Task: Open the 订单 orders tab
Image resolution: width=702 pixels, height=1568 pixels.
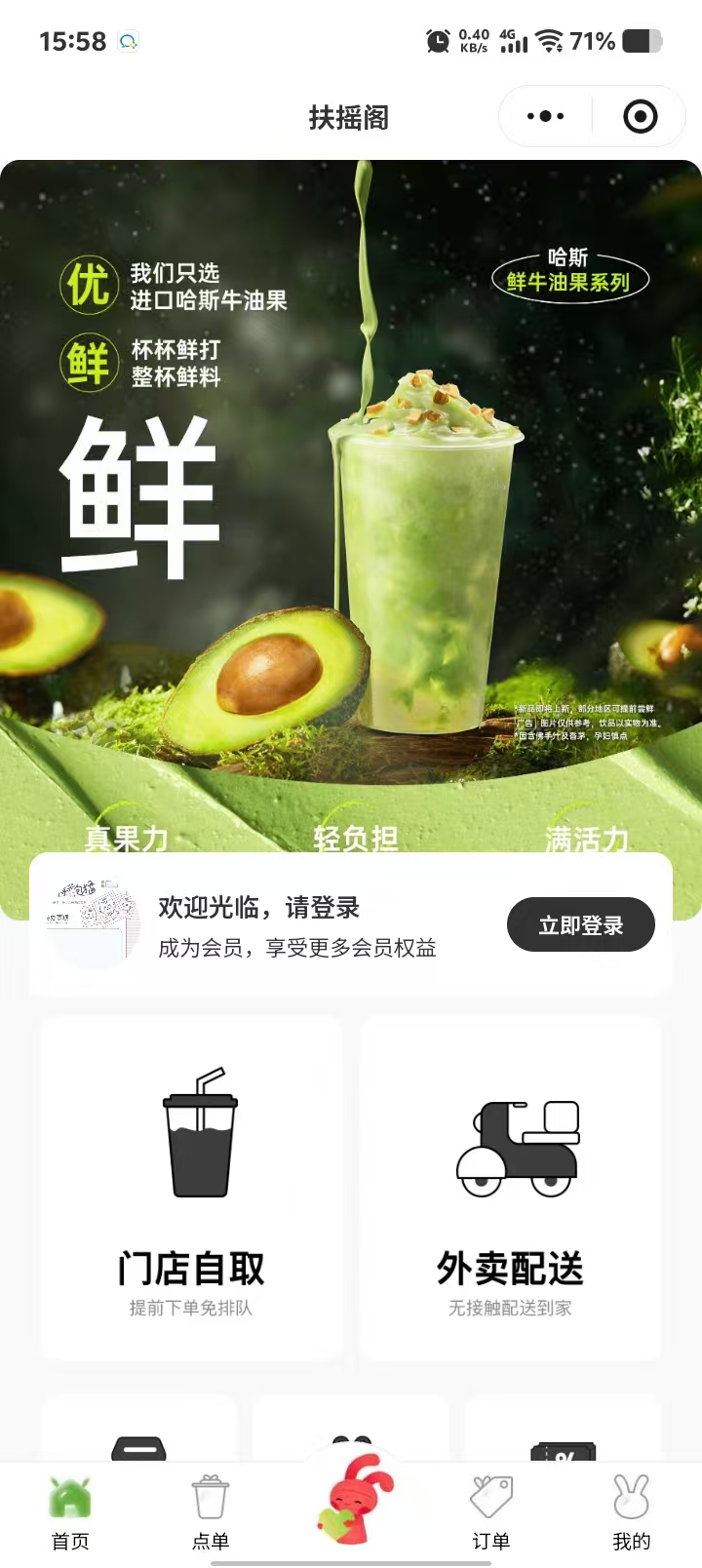Action: pos(491,1511)
